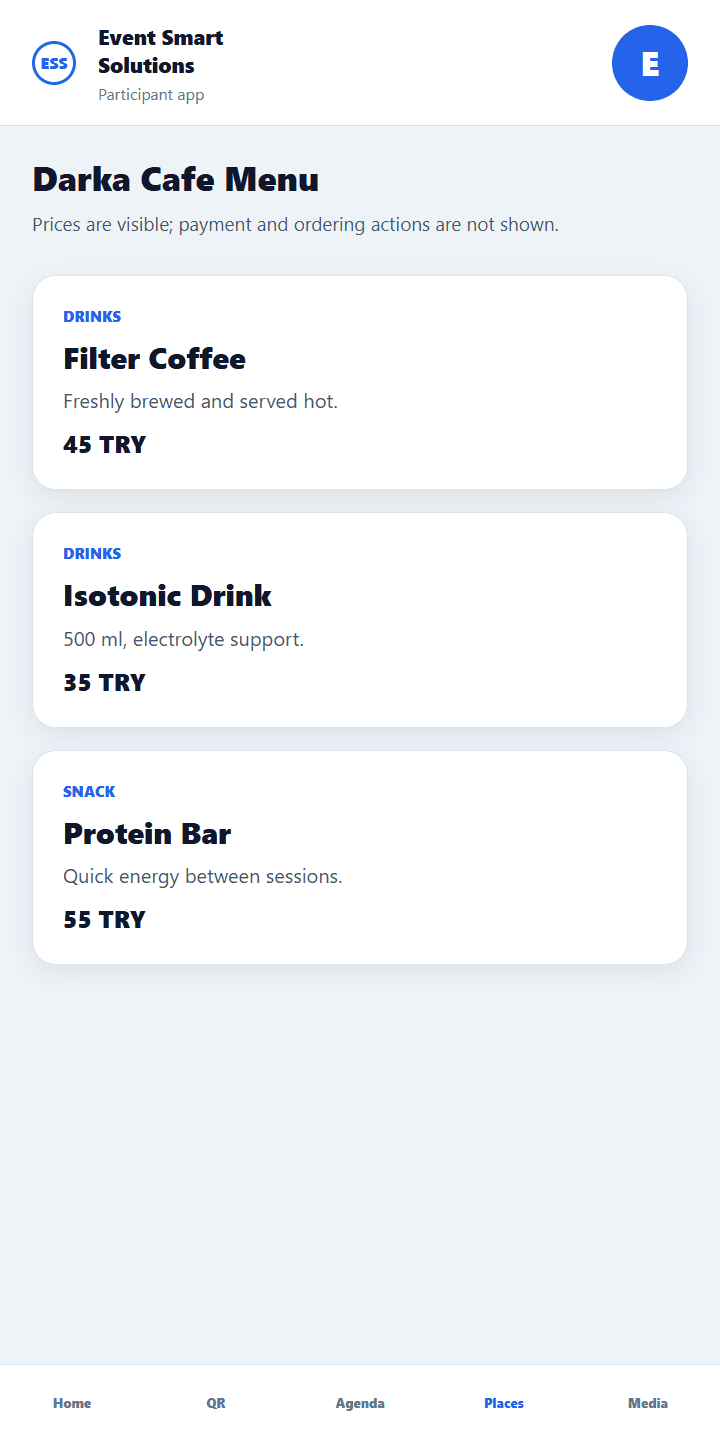The height and width of the screenshot is (1440, 720).
Task: Open the Agenda tab
Action: coord(360,1403)
